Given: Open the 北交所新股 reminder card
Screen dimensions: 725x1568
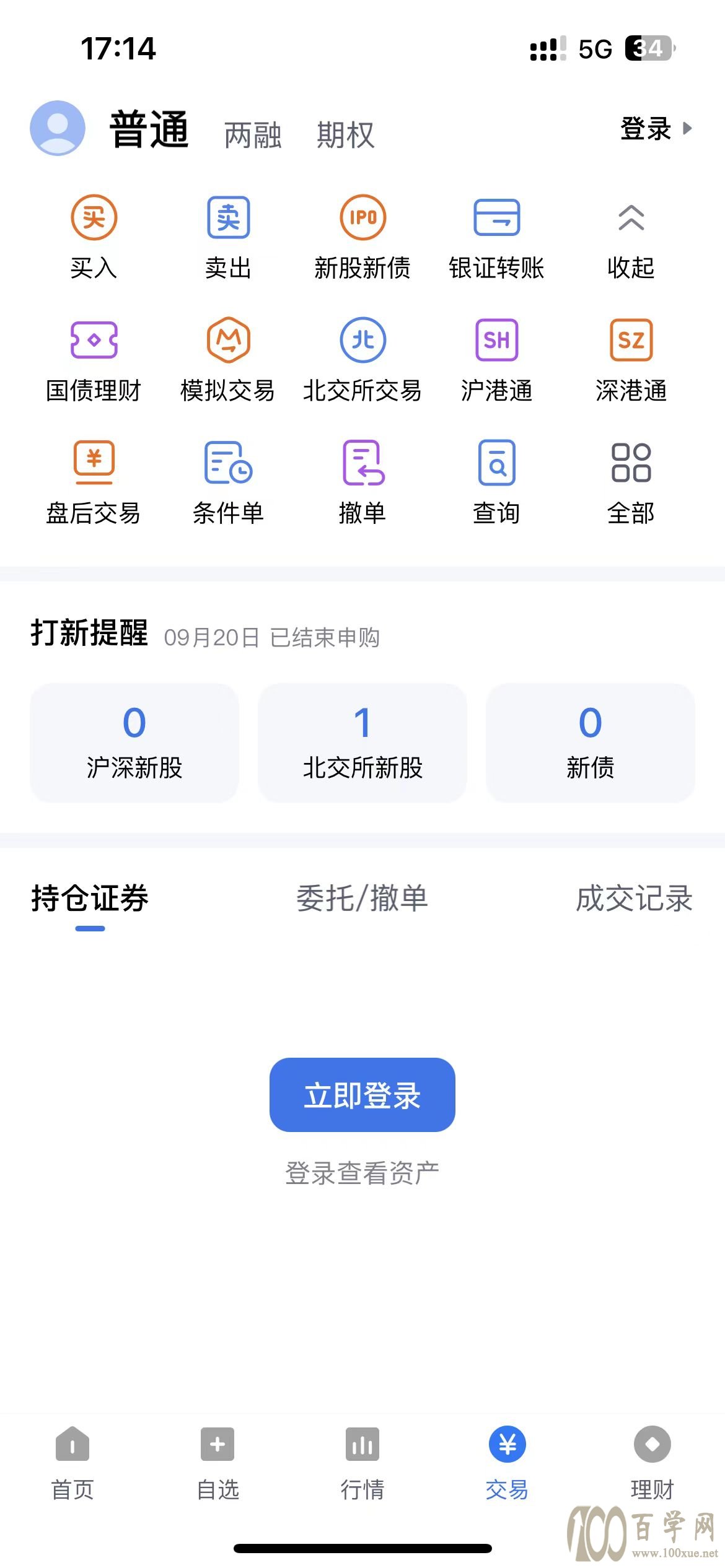Looking at the screenshot, I should (x=362, y=743).
